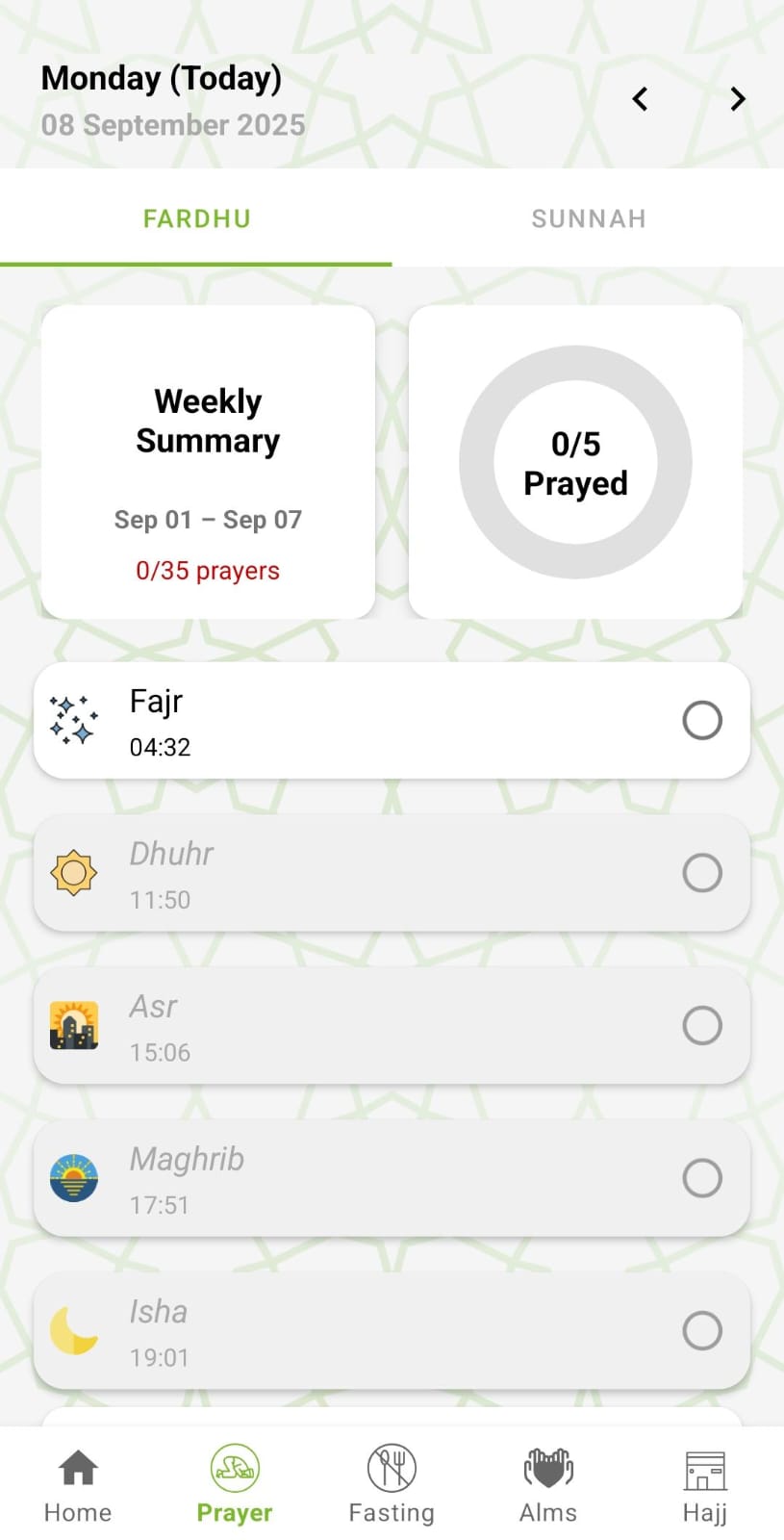Open the Weekly Summary card
This screenshot has width=784, height=1540.
coord(208,462)
